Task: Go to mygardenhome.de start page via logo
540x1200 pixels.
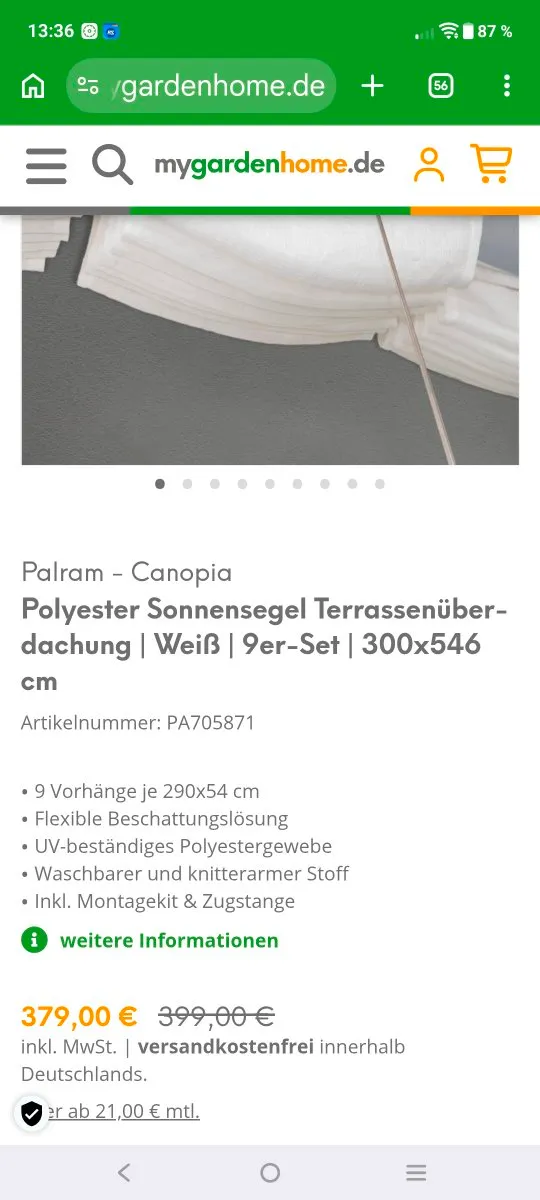Action: click(x=269, y=164)
